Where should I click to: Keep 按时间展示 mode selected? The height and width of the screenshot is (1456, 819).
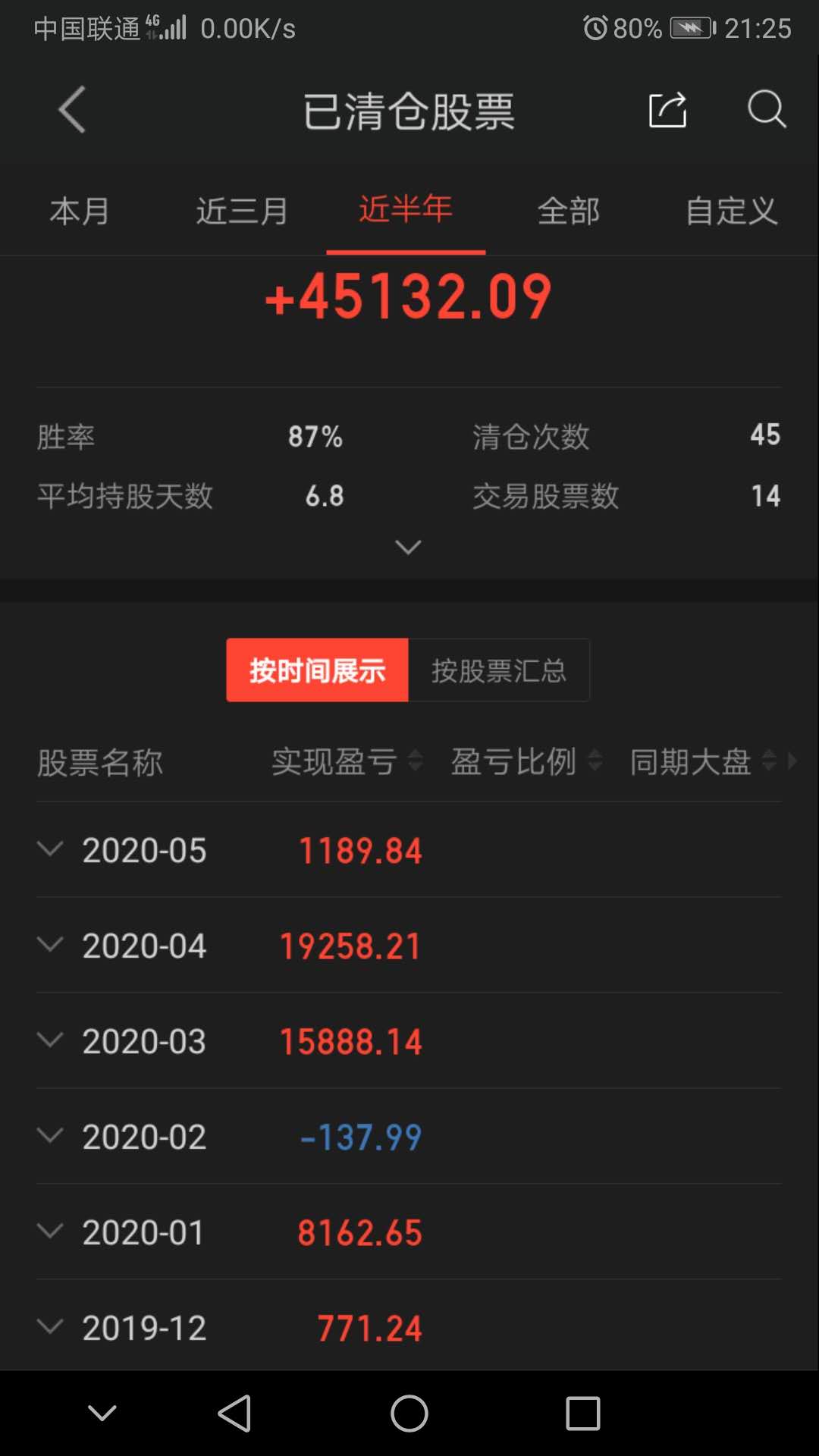316,670
